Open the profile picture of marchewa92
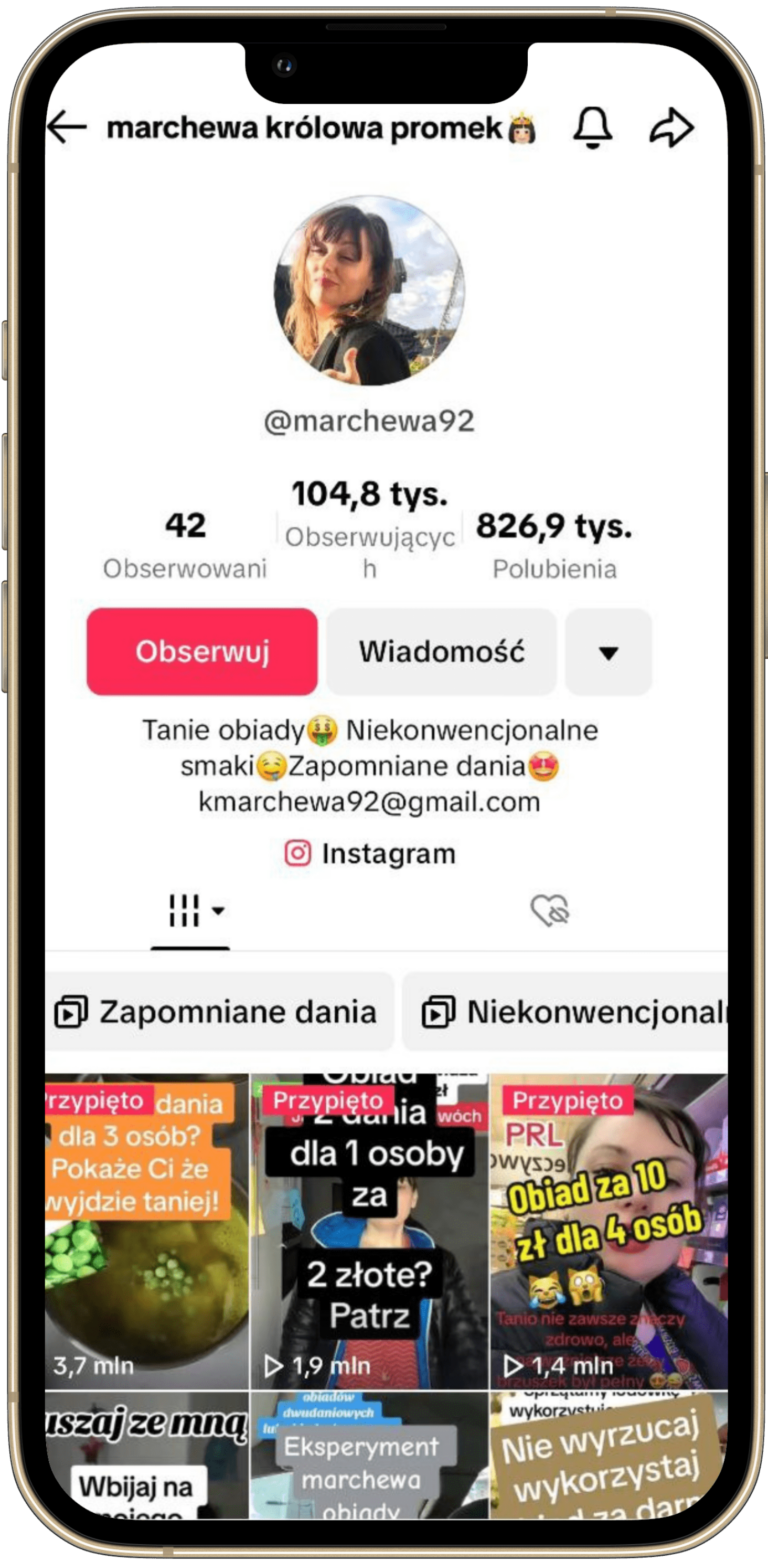The image size is (768, 1562). [x=369, y=290]
